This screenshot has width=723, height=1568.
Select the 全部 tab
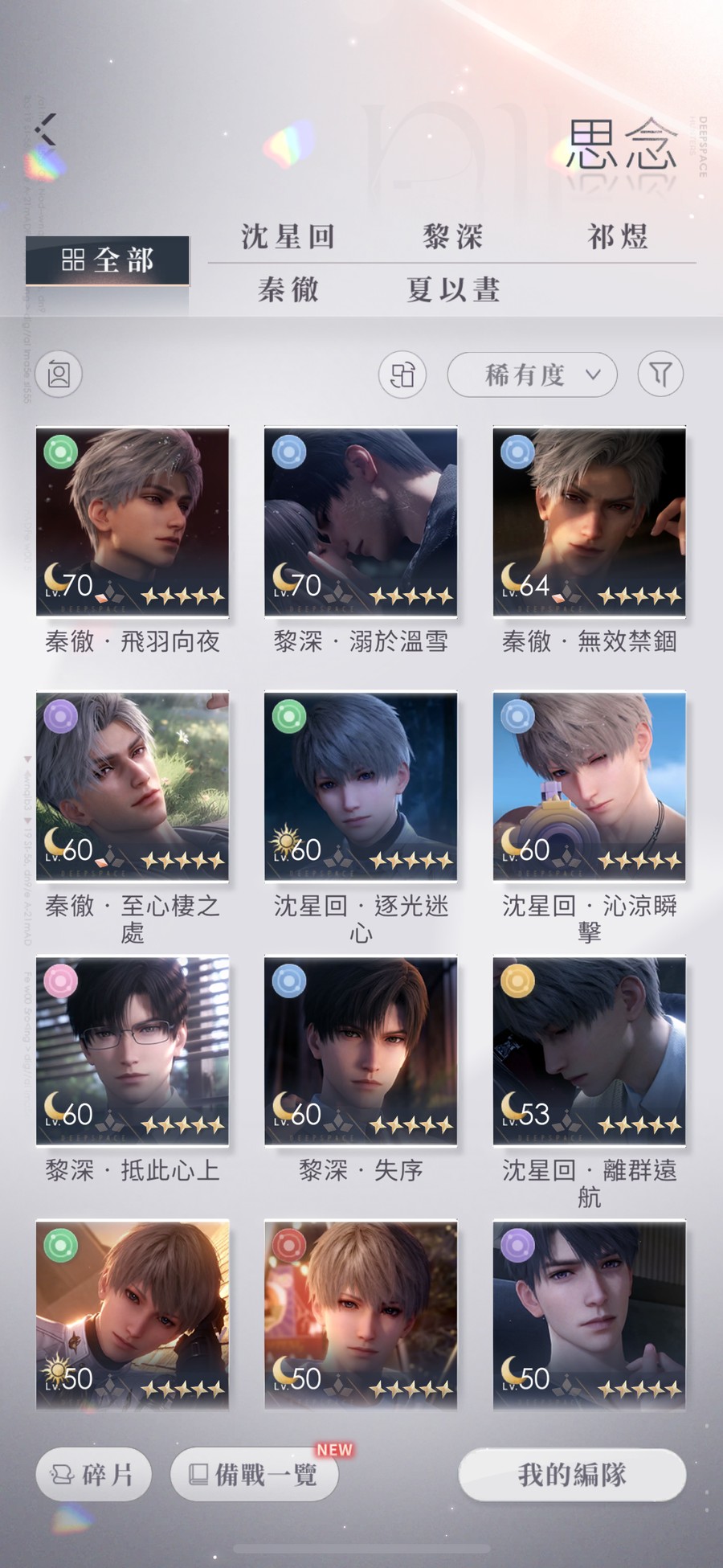tap(108, 260)
